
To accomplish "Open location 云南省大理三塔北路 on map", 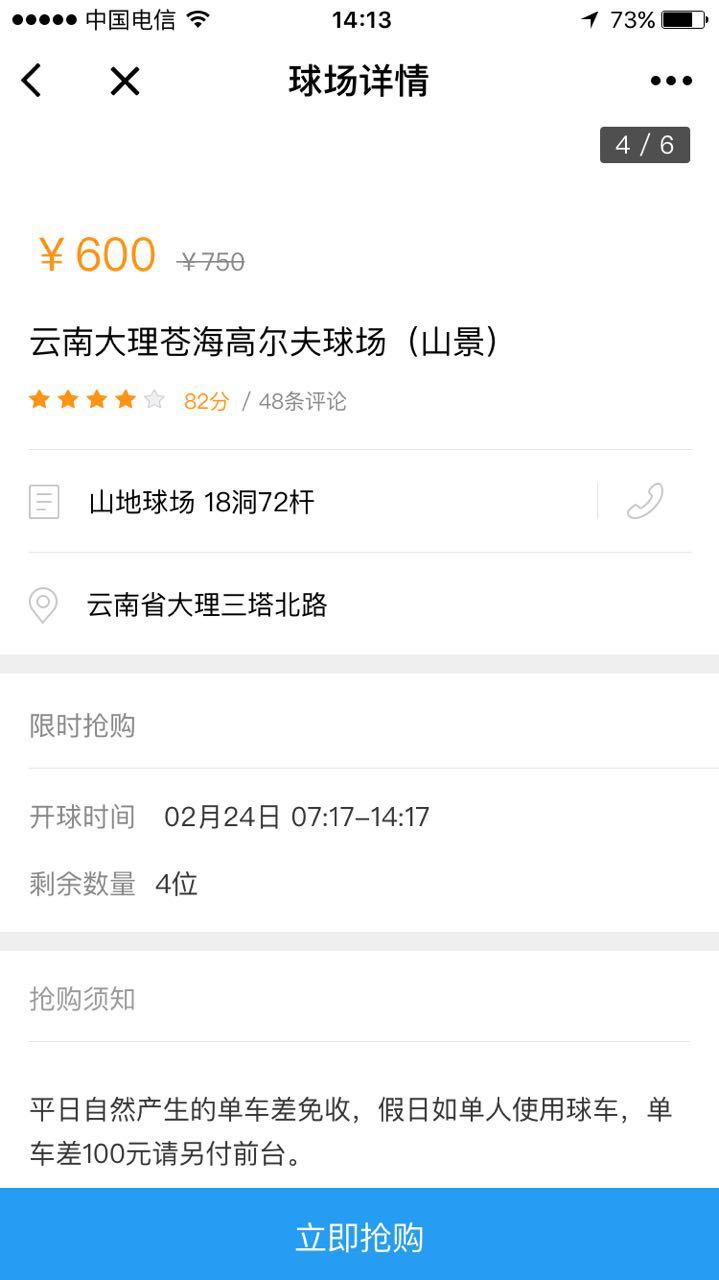I will (x=207, y=605).
